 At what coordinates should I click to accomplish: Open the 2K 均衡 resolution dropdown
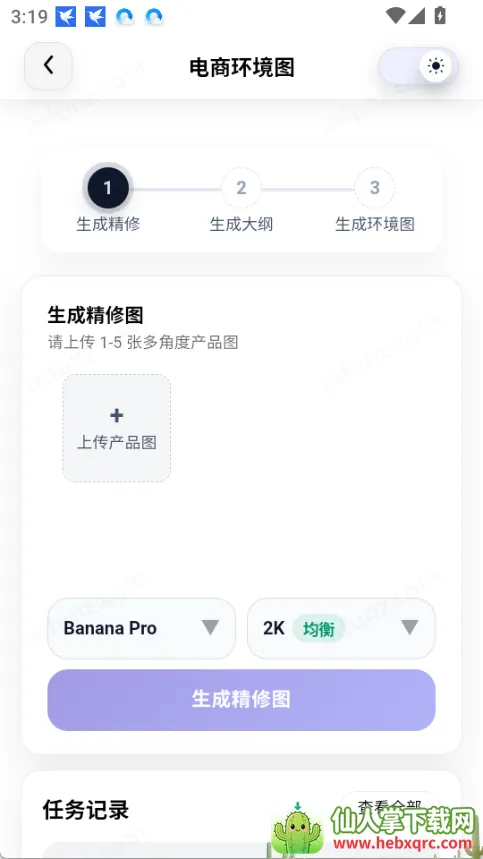point(341,628)
